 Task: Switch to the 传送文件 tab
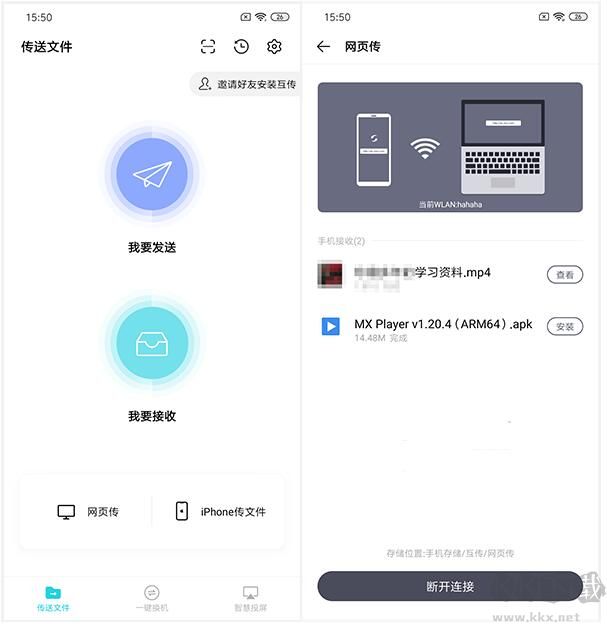[x=53, y=598]
